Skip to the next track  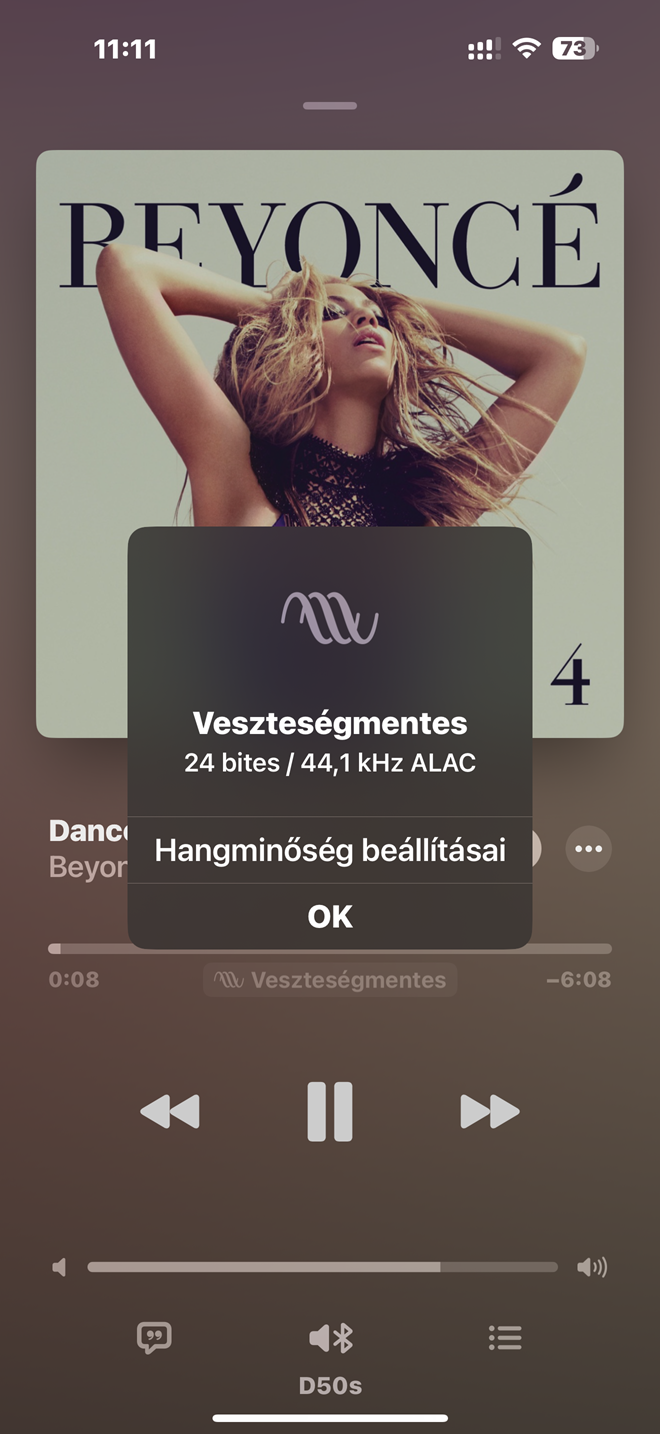click(490, 1111)
